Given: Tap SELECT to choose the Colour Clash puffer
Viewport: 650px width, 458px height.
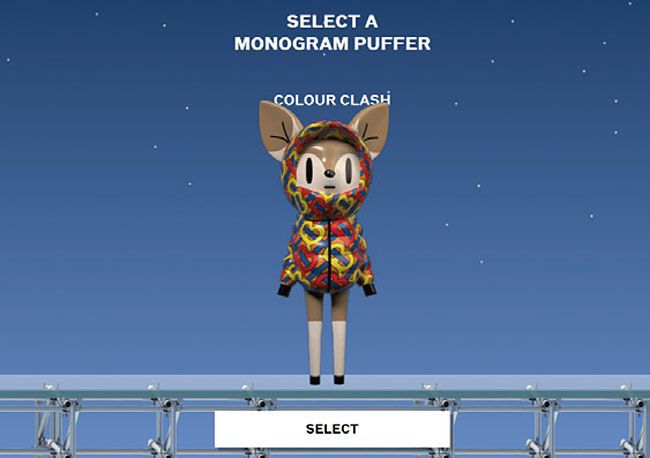Looking at the screenshot, I should tap(332, 429).
